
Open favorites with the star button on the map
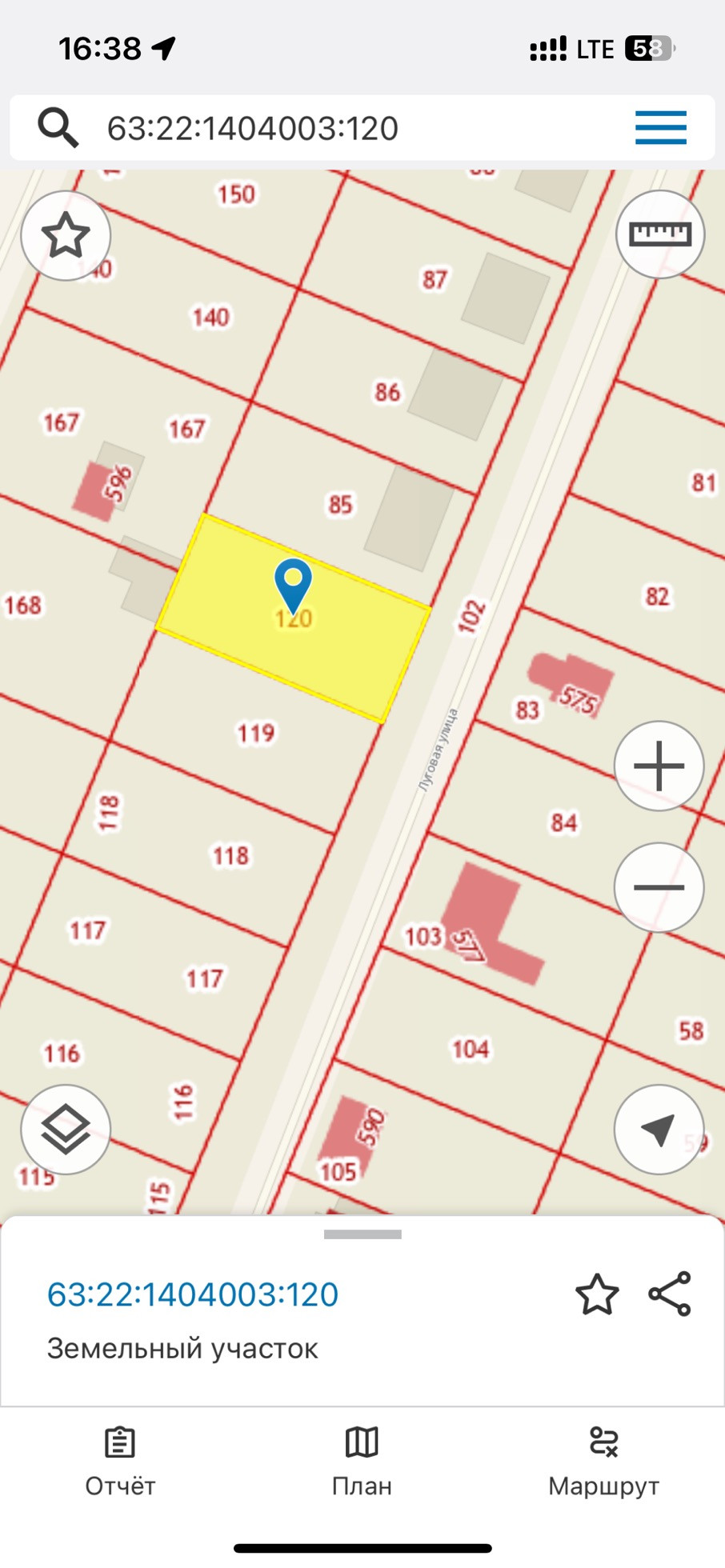[66, 236]
